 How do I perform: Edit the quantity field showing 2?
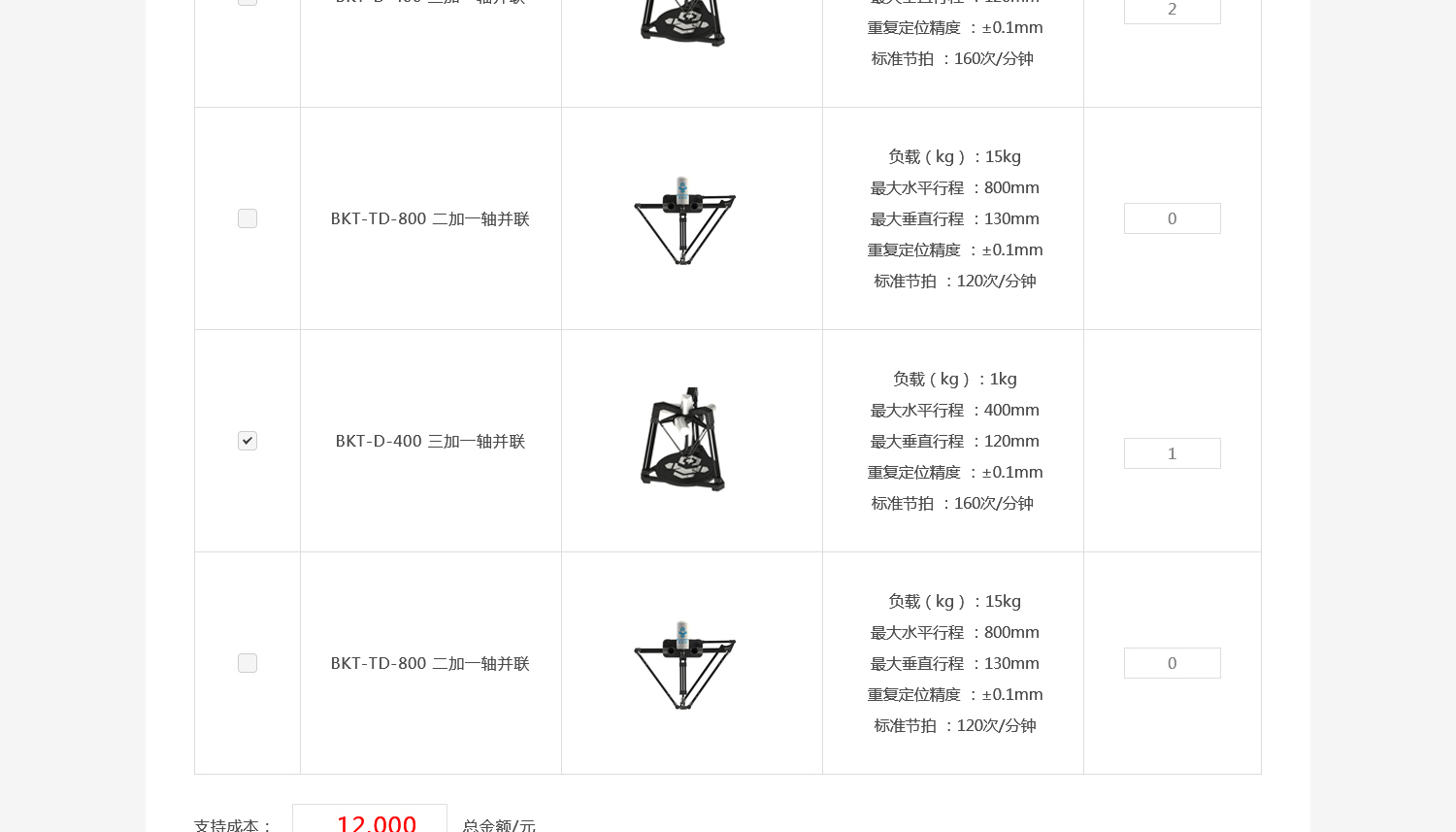coord(1172,11)
